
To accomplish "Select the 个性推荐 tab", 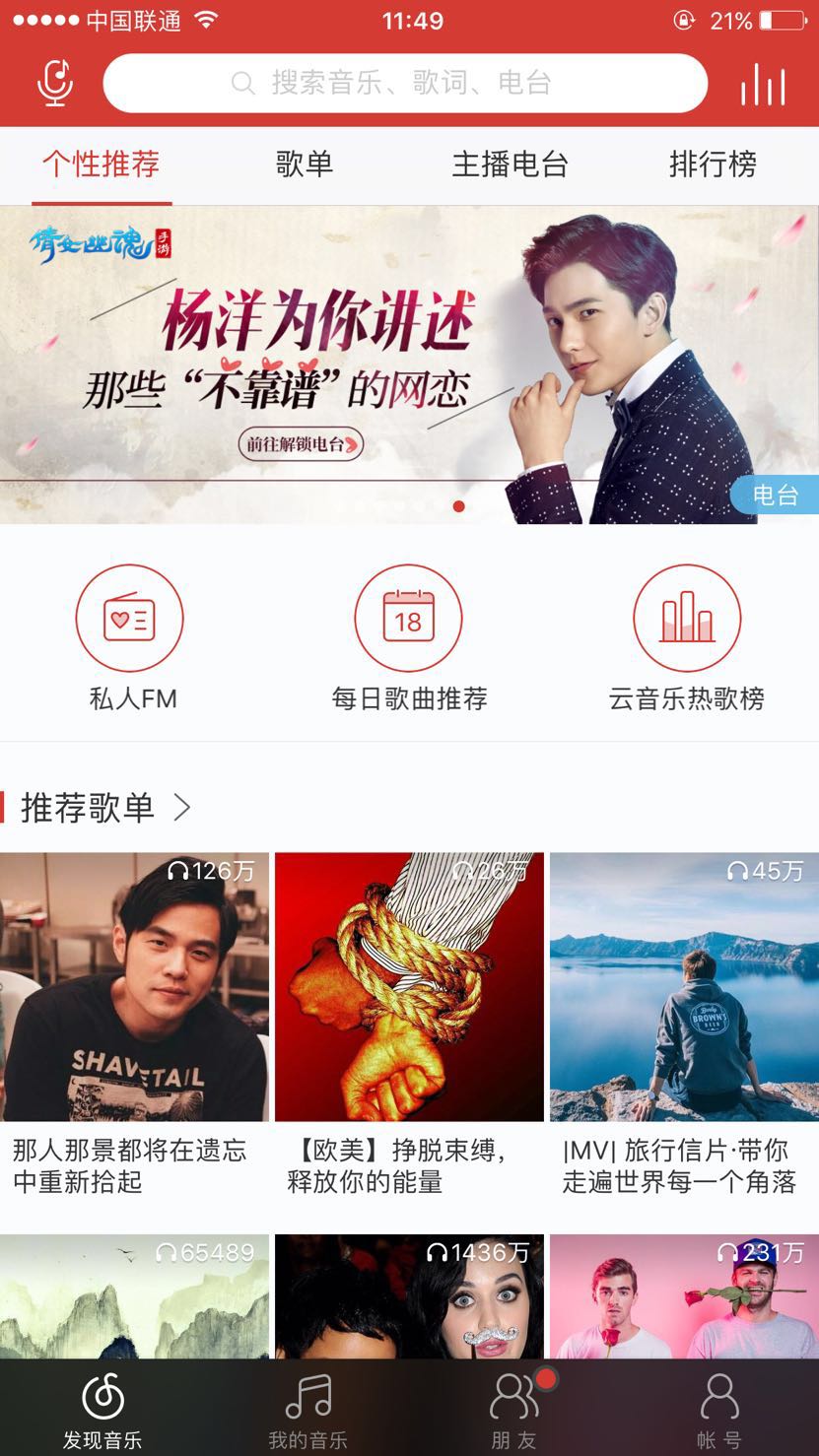I will click(x=101, y=165).
